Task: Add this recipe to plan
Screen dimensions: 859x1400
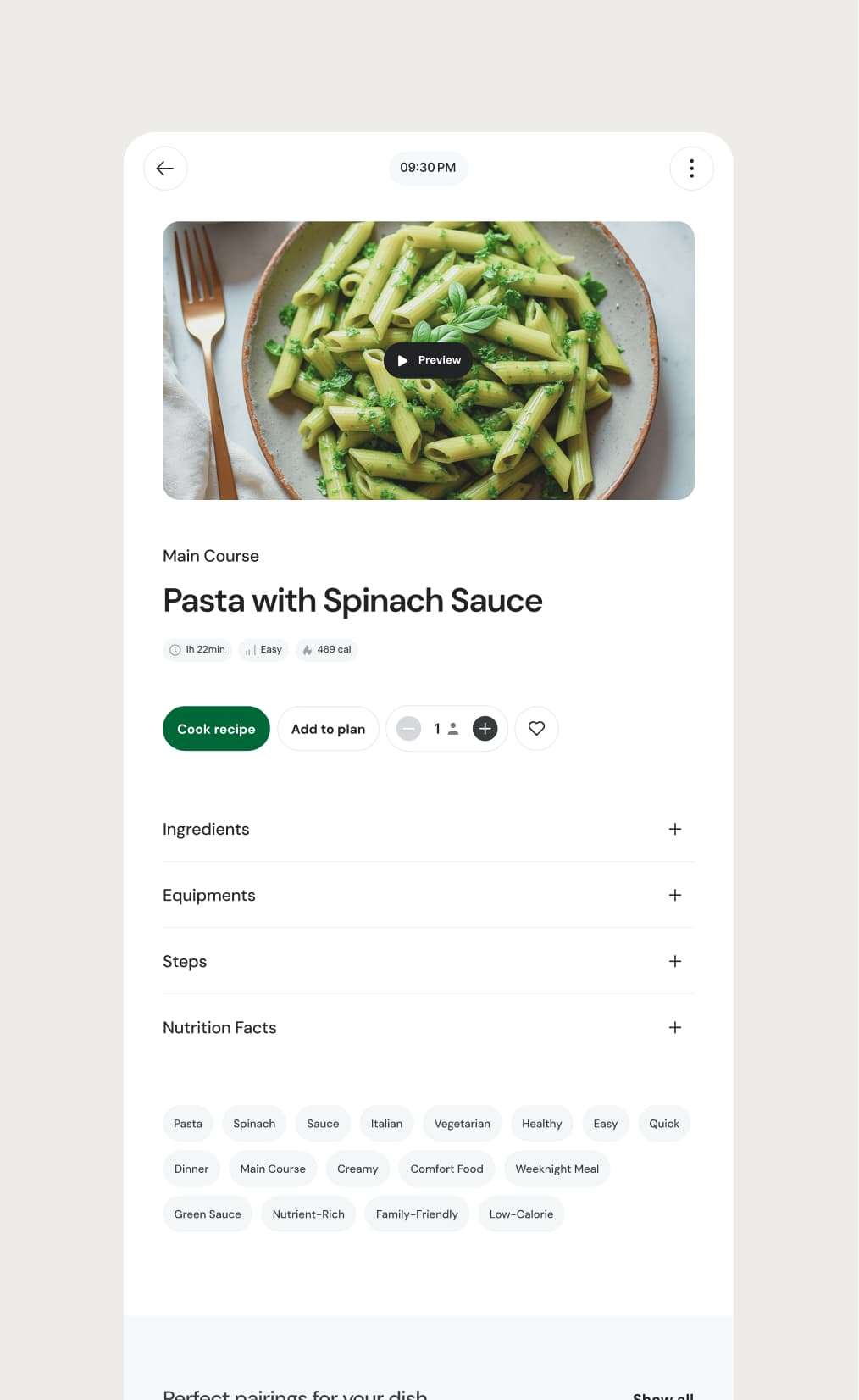Action: tap(328, 729)
